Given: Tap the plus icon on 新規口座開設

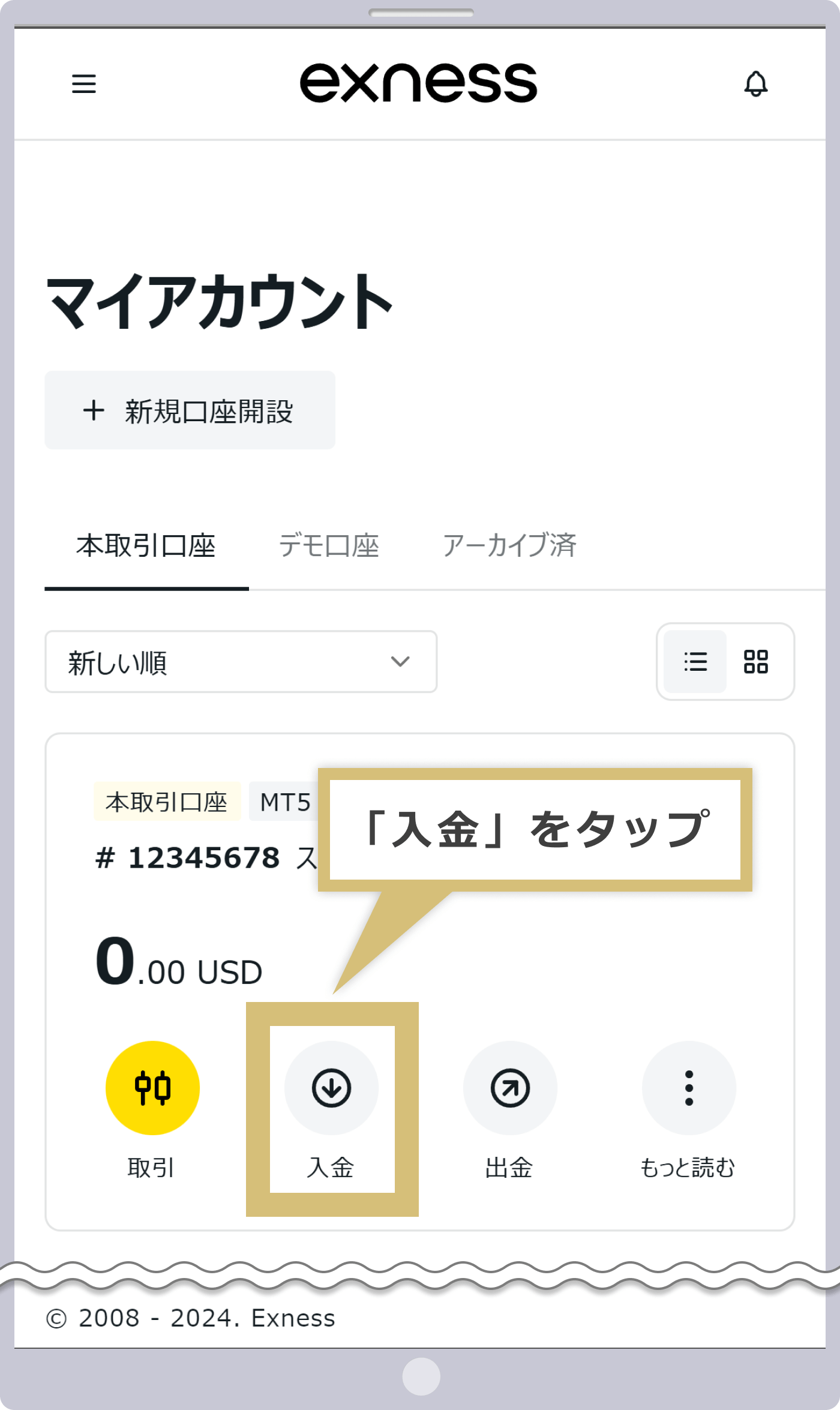Looking at the screenshot, I should [x=94, y=410].
